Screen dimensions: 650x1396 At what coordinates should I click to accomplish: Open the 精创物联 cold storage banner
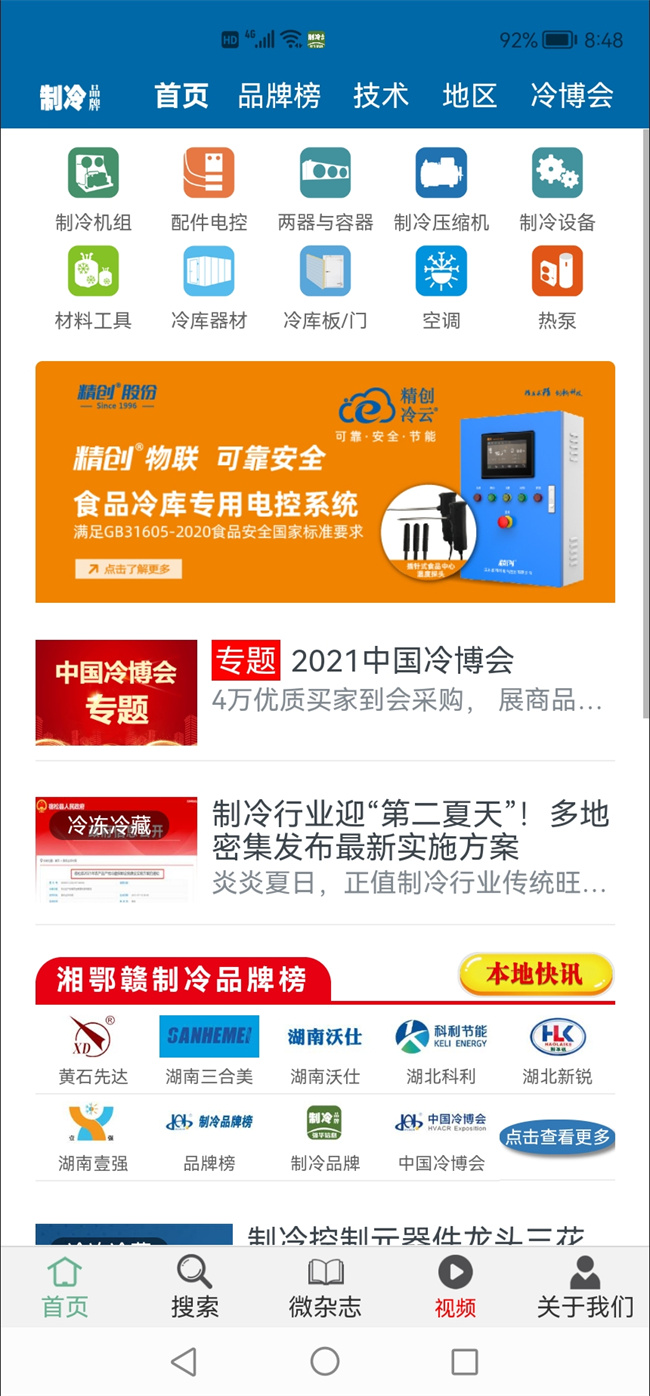[x=325, y=482]
